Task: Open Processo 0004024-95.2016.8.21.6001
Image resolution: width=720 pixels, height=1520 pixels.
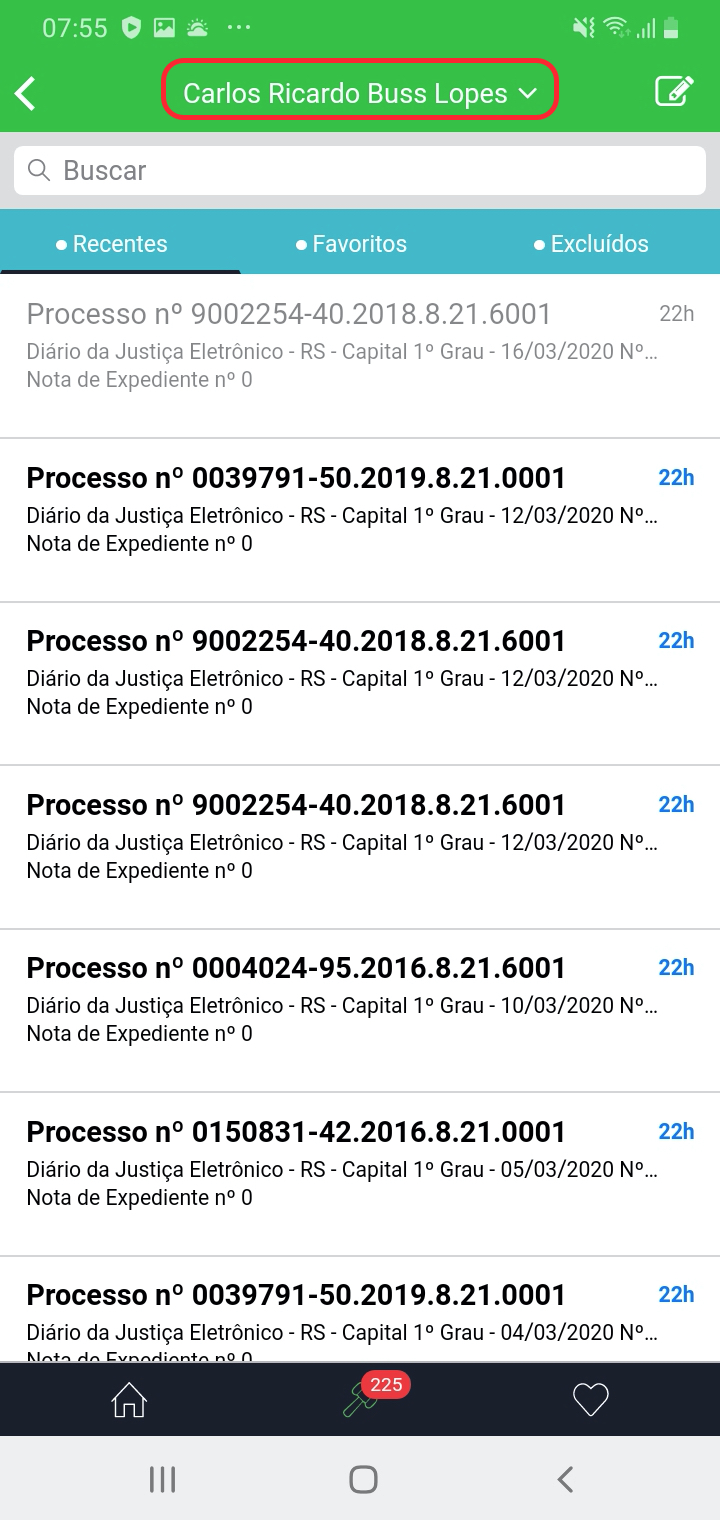Action: 340,999
